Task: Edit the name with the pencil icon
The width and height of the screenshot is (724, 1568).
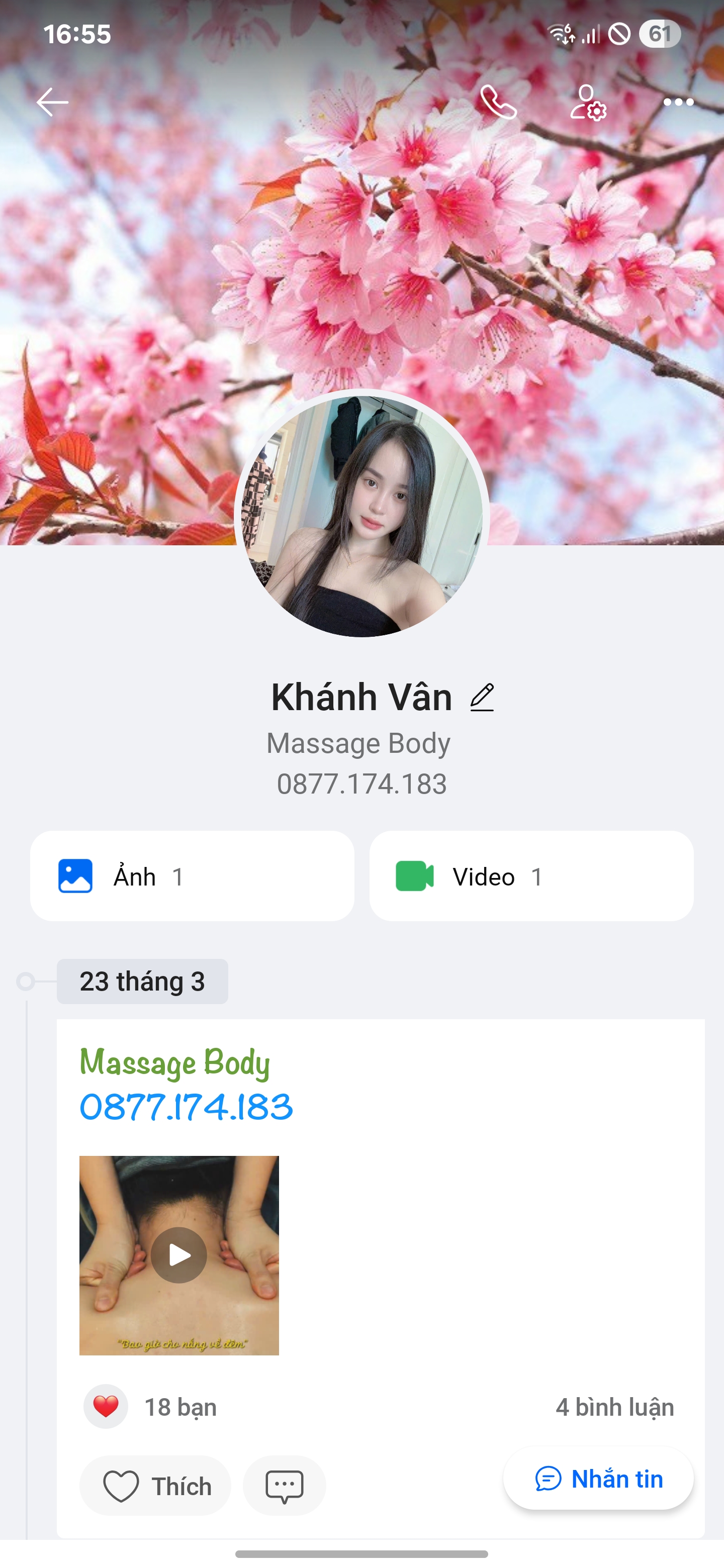Action: [482, 698]
